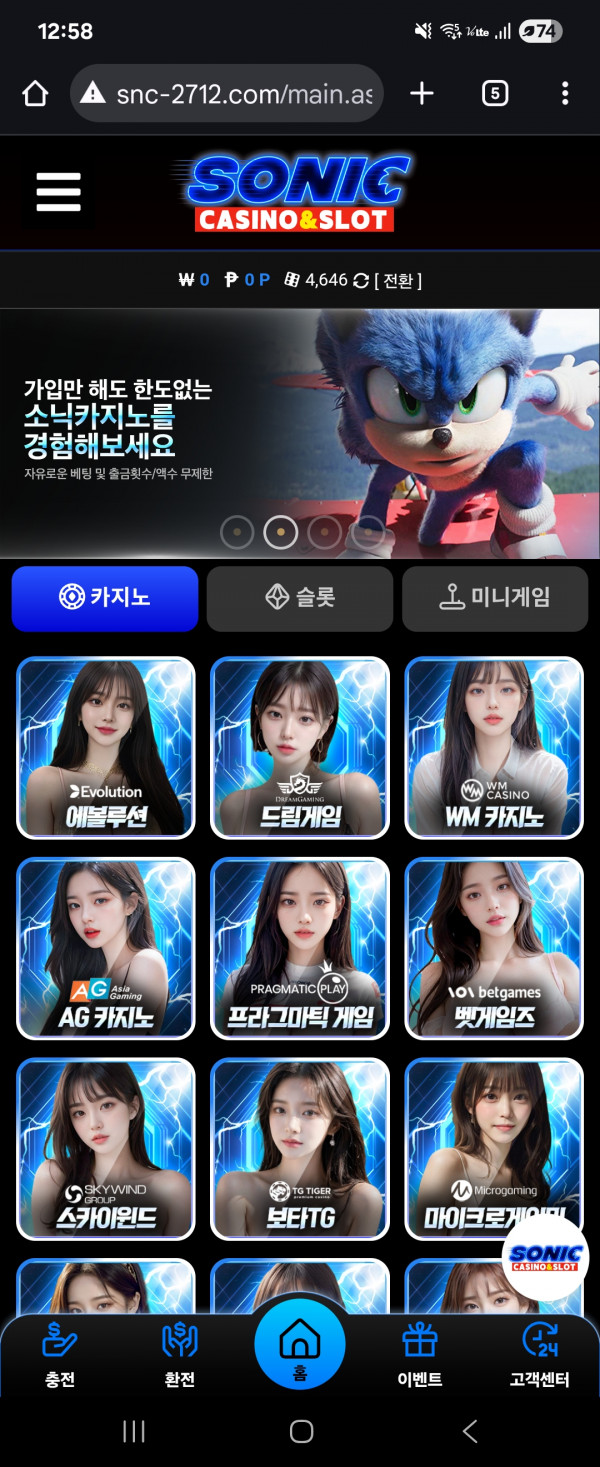Open the 에볼루션 casino tile
Viewport: 600px width, 1467px height.
(106, 747)
